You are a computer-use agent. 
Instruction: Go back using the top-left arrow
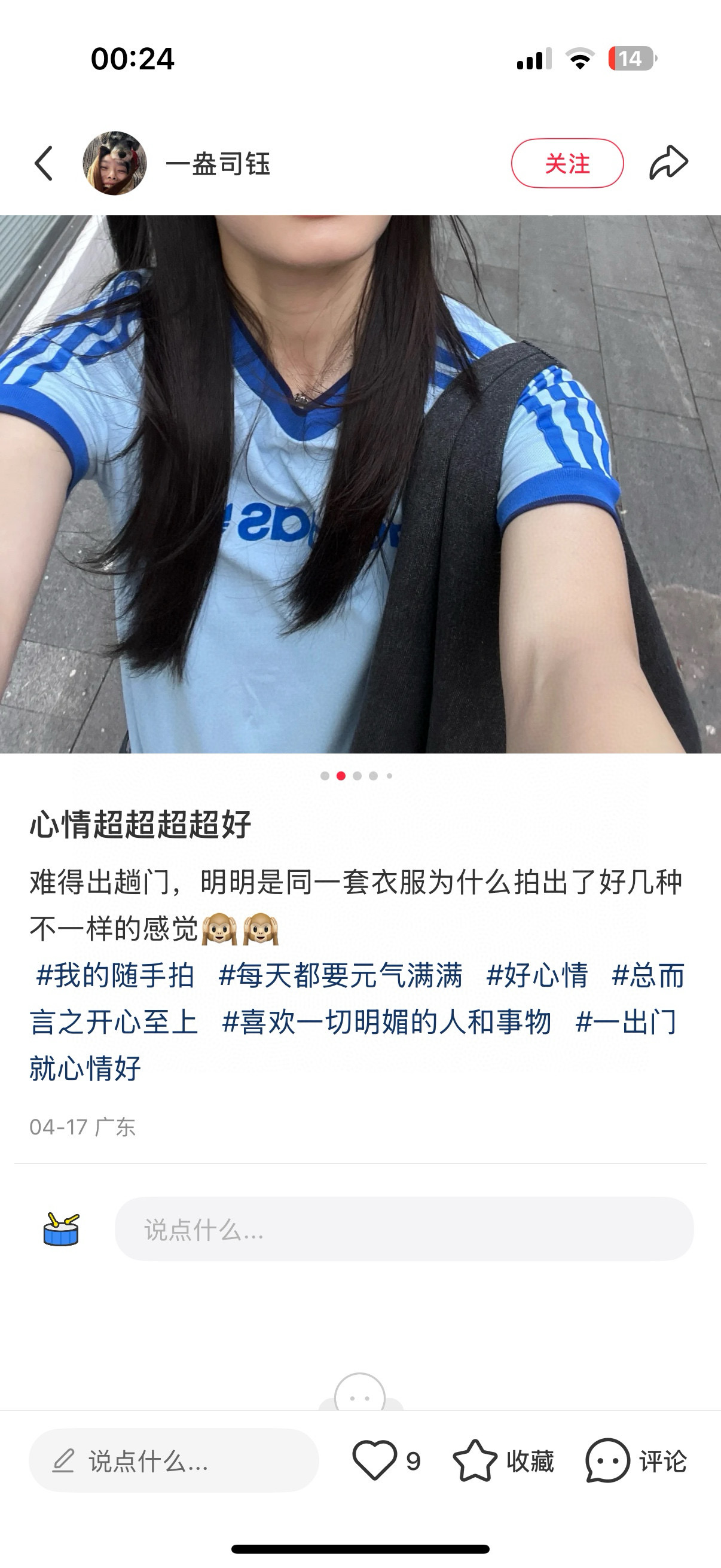click(43, 163)
